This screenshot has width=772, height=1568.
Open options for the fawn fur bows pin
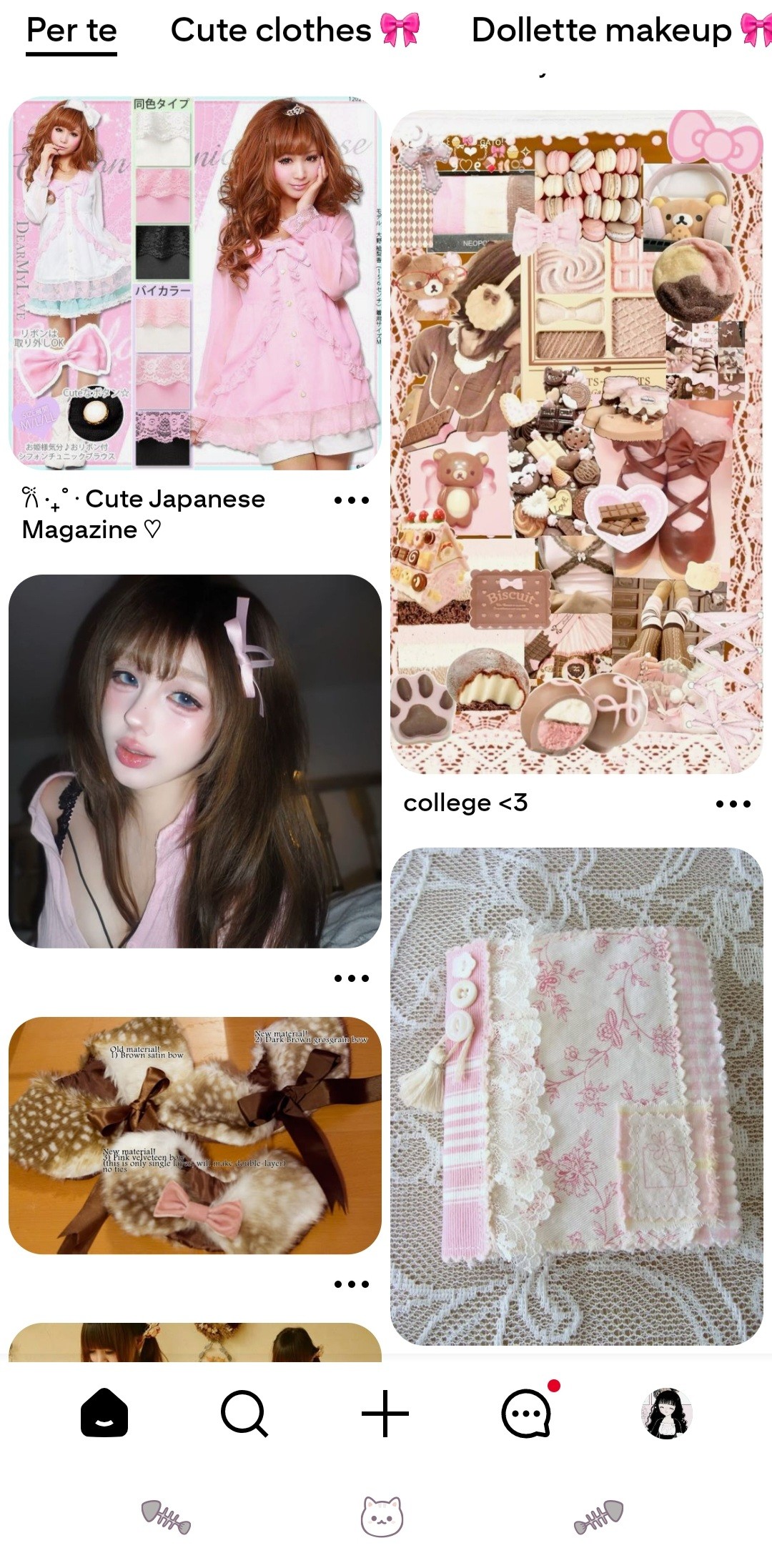(351, 1284)
